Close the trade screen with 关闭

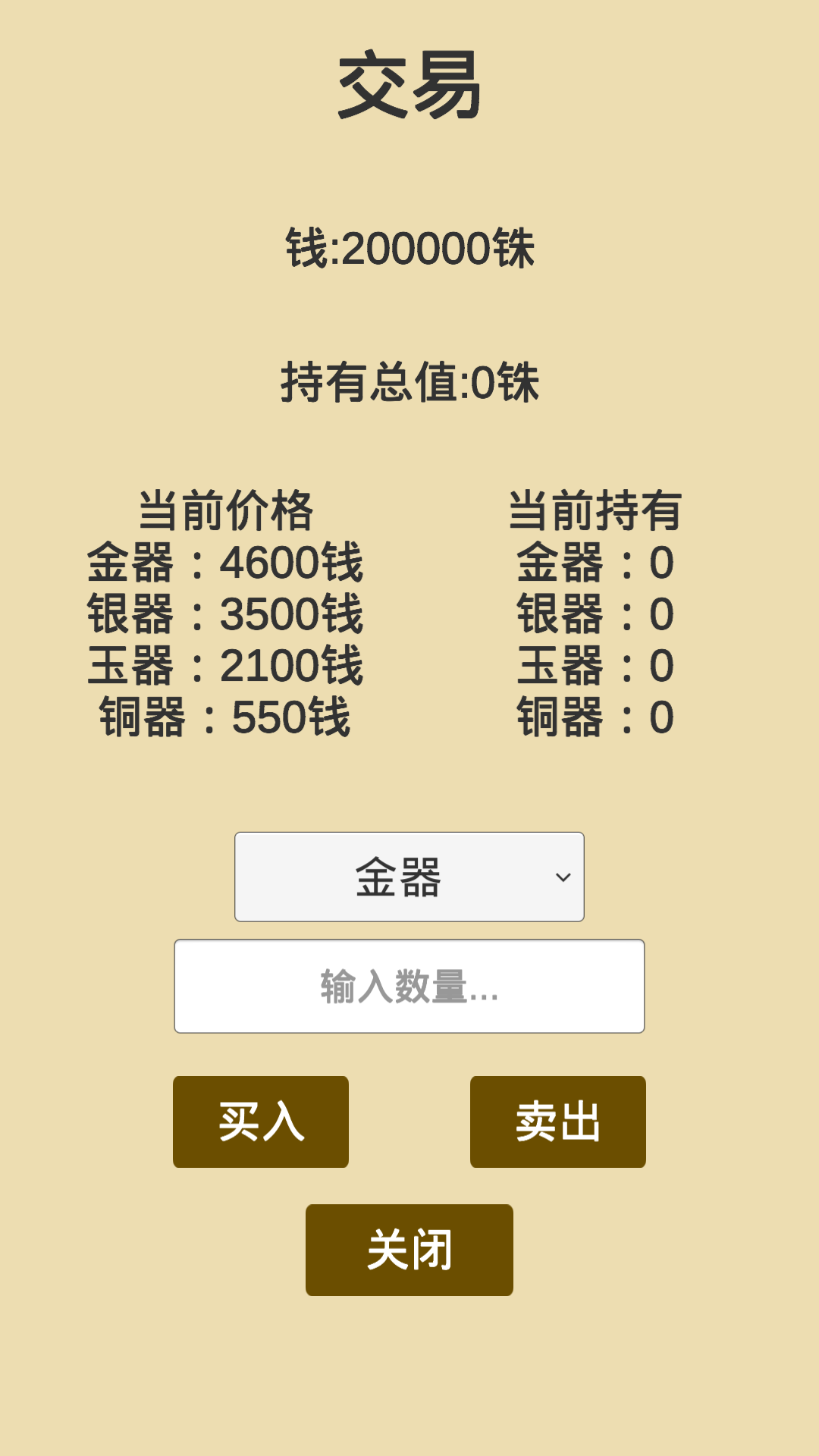[x=409, y=1250]
